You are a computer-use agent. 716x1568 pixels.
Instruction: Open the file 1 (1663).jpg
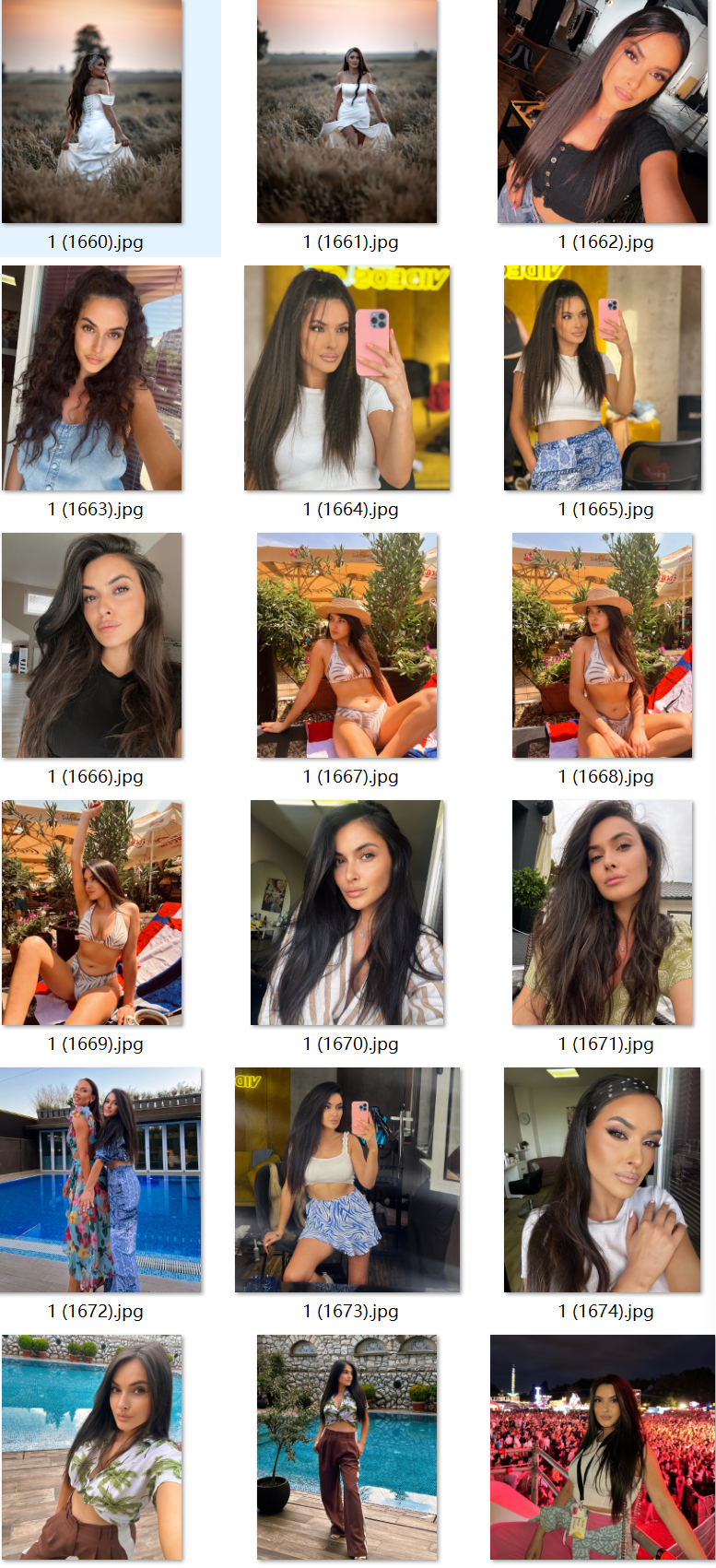coord(91,378)
